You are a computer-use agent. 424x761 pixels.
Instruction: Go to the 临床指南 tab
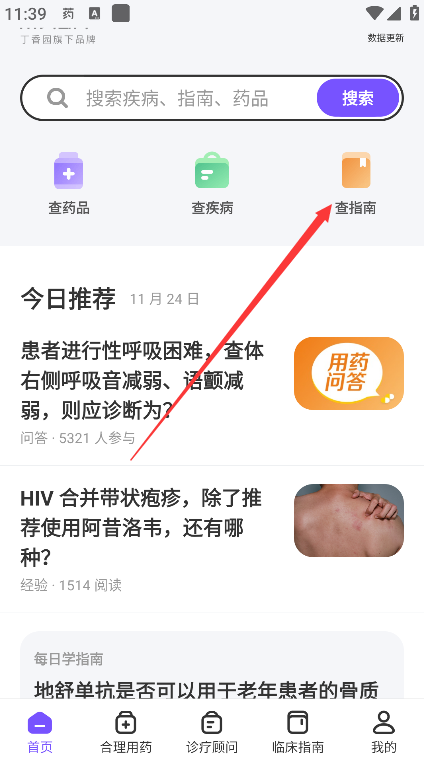pos(298,732)
